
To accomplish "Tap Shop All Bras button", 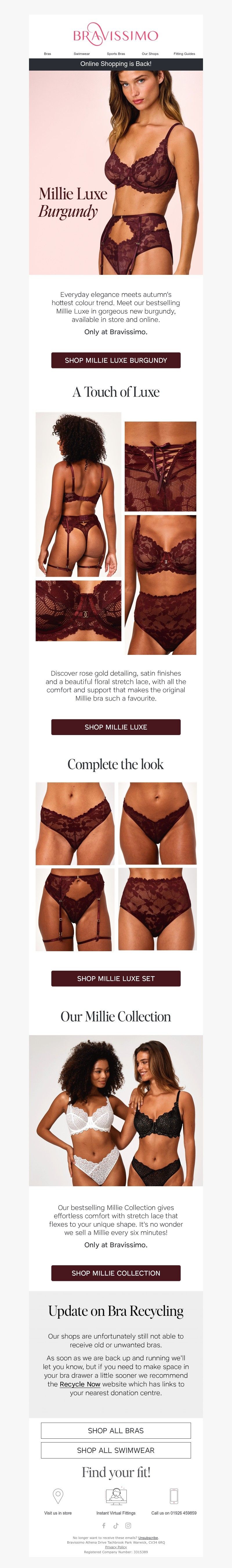I will click(116, 1431).
